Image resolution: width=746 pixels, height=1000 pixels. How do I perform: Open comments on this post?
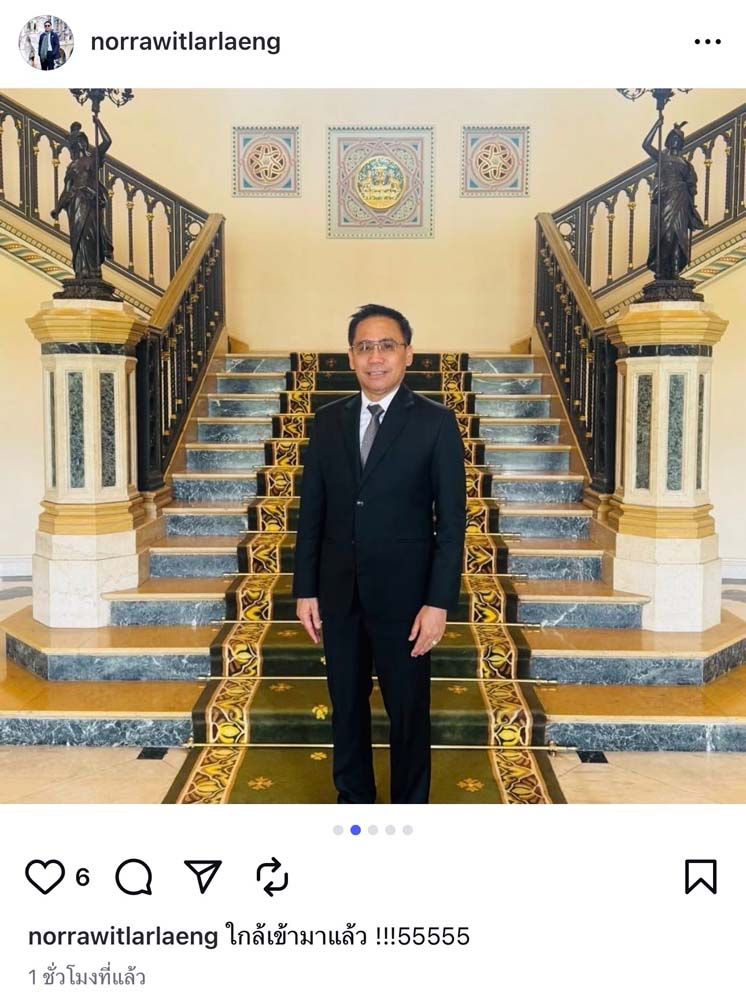coord(134,877)
